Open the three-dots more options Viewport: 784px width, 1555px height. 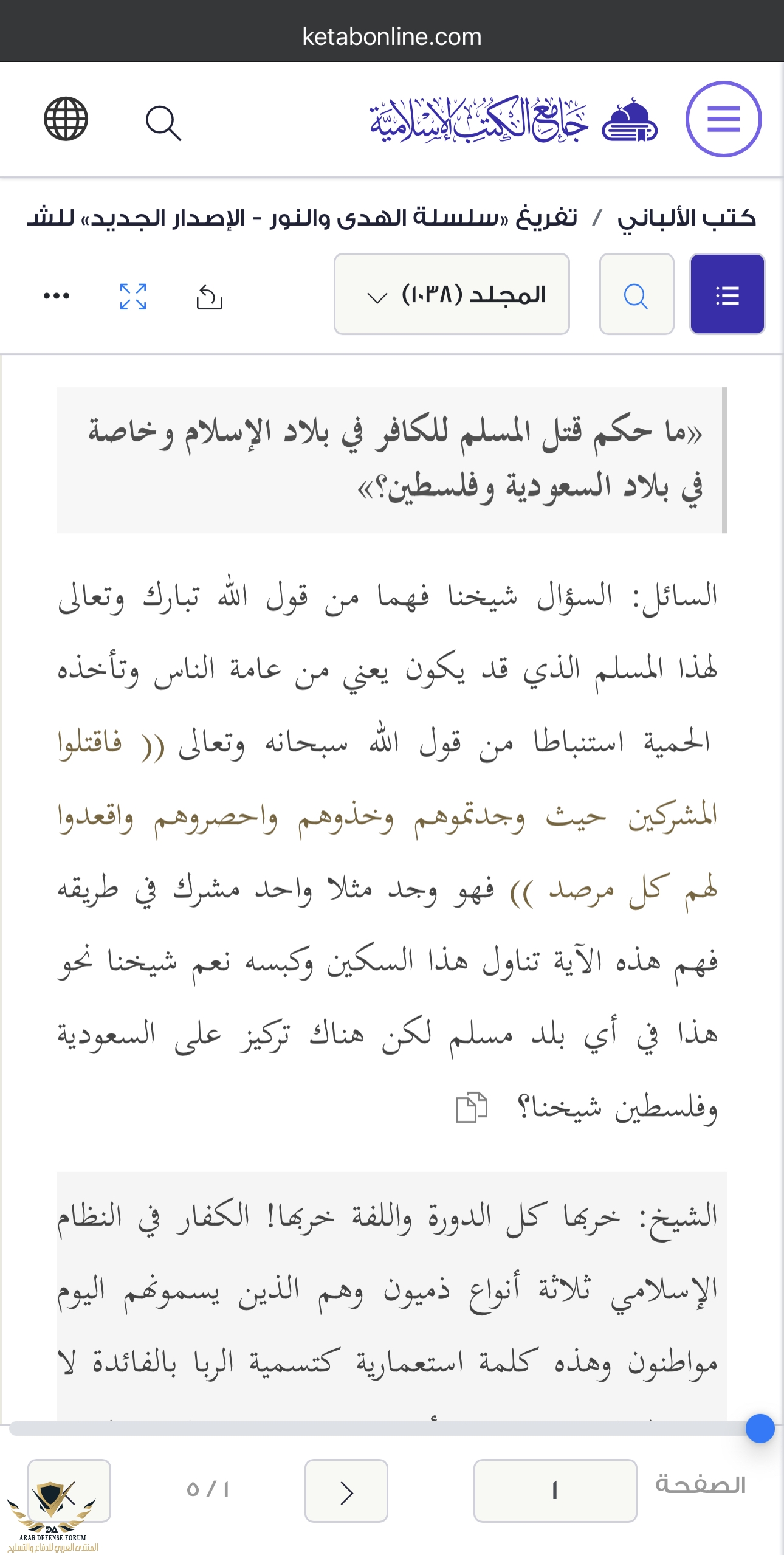click(x=57, y=297)
